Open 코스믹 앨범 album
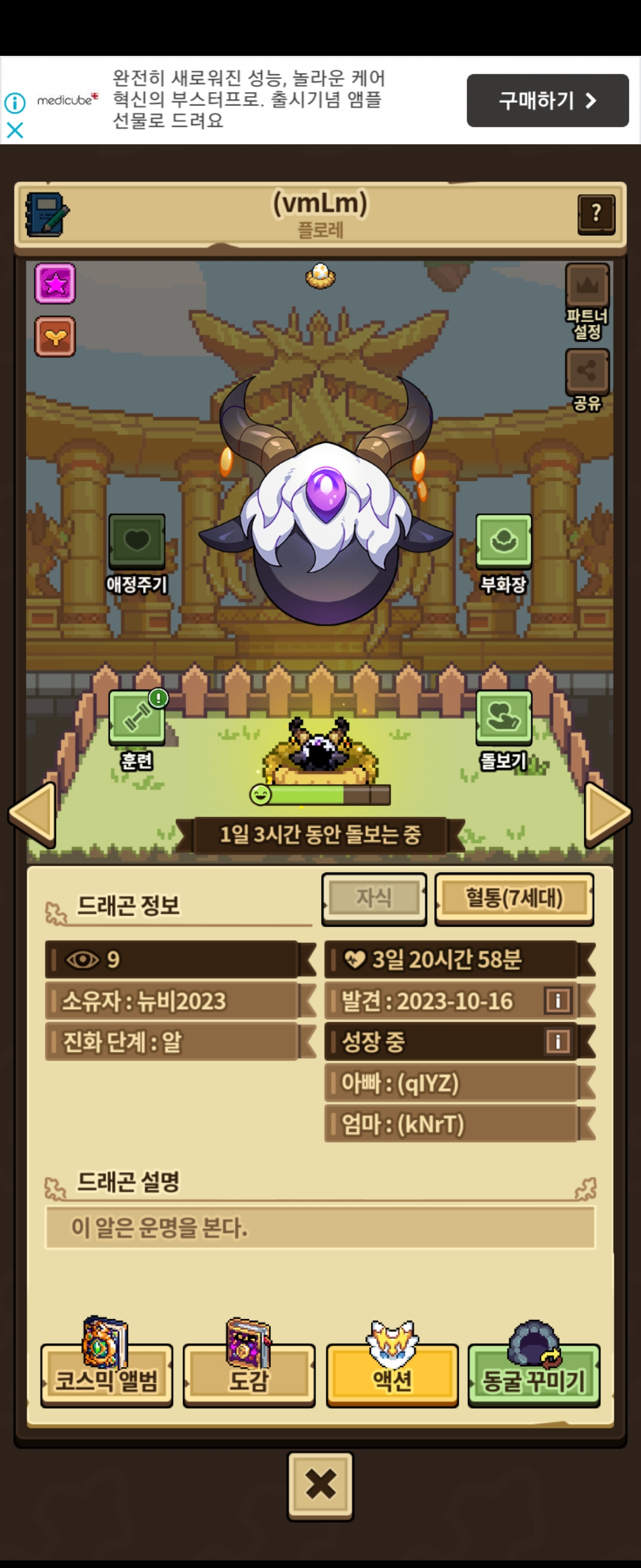This screenshot has width=641, height=1568. [106, 1379]
